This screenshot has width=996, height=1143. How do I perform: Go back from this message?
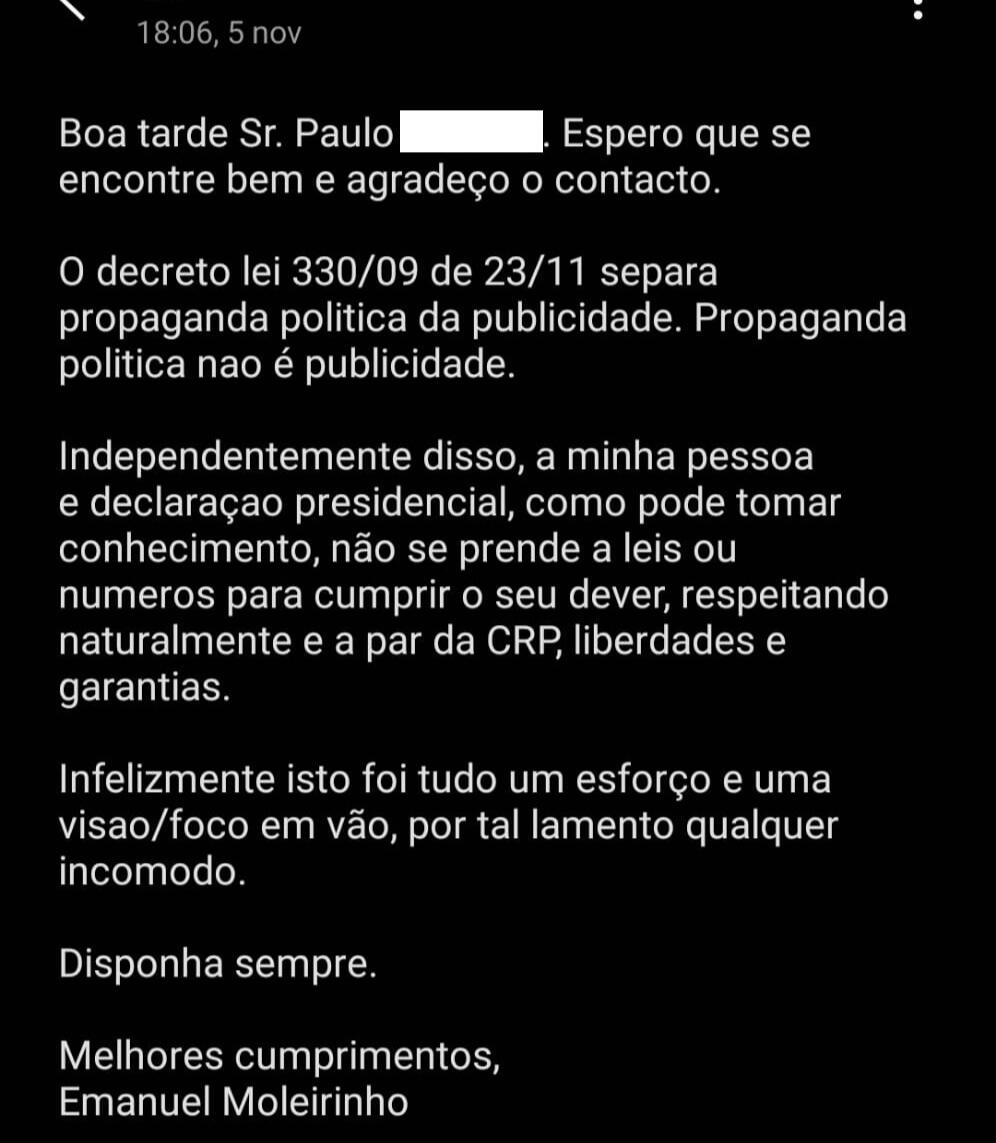[x=72, y=9]
